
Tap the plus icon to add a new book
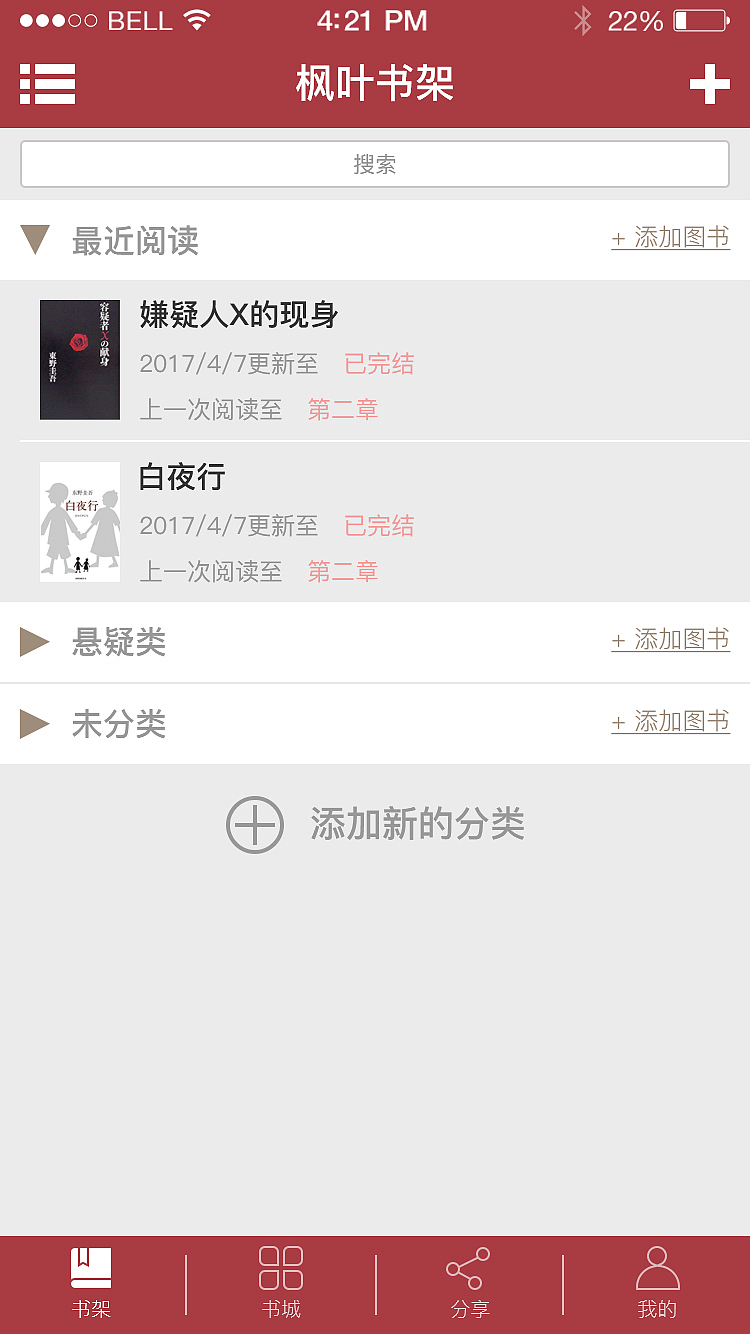(710, 85)
